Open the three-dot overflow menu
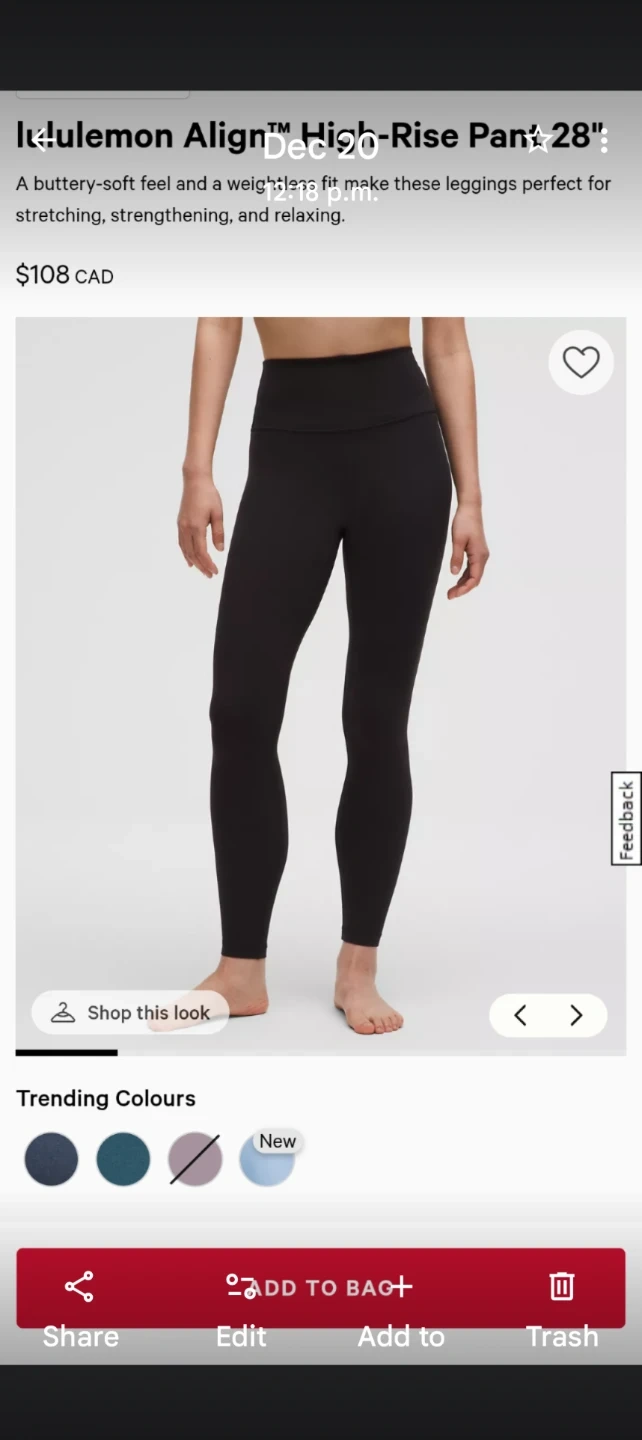Screen dimensions: 642x1440 (604, 141)
